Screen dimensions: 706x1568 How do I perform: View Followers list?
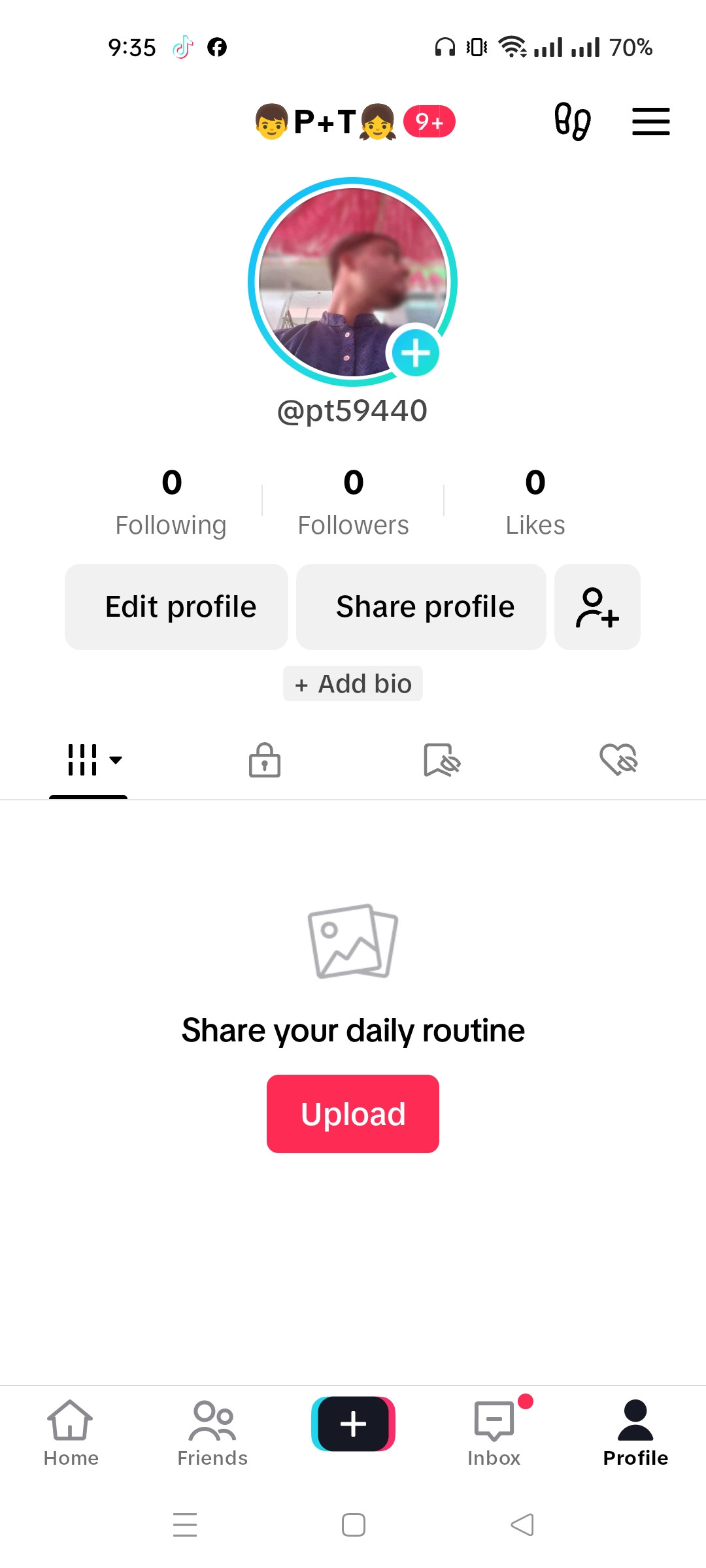[x=353, y=502]
